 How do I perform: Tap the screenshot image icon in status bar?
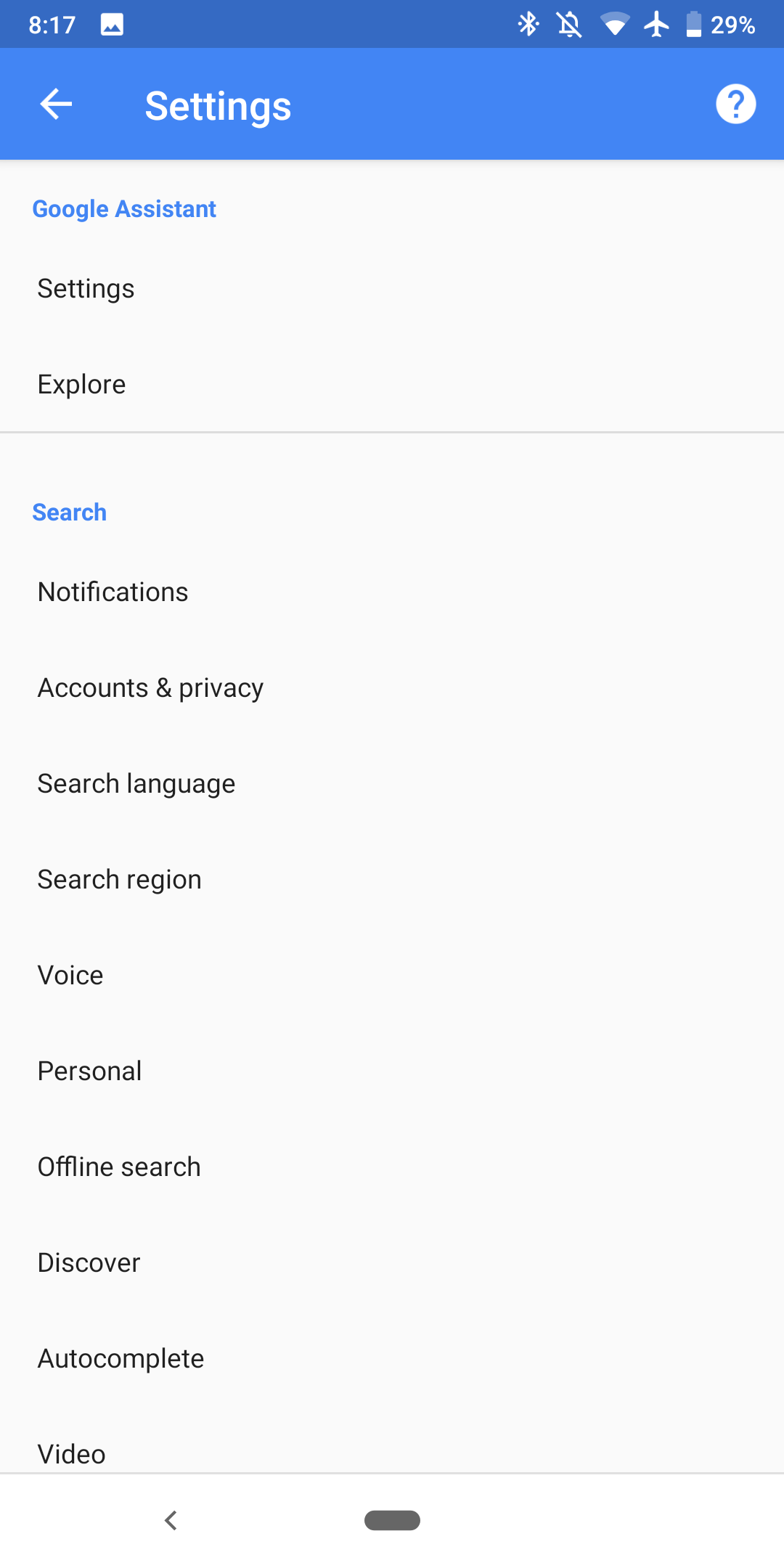point(112,24)
